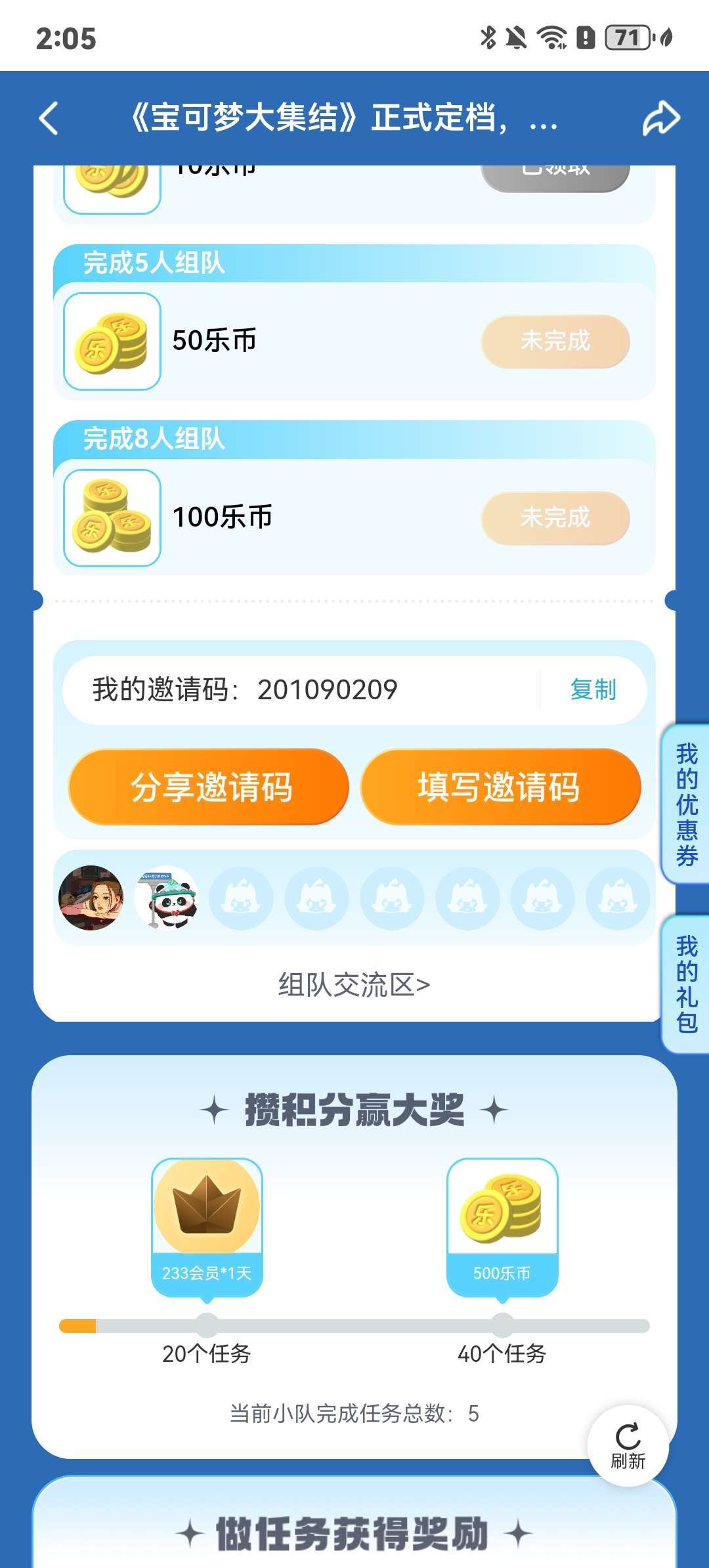This screenshot has height=1568, width=709.
Task: Tap the 未完成 button for 50乐币 reward
Action: pos(555,341)
